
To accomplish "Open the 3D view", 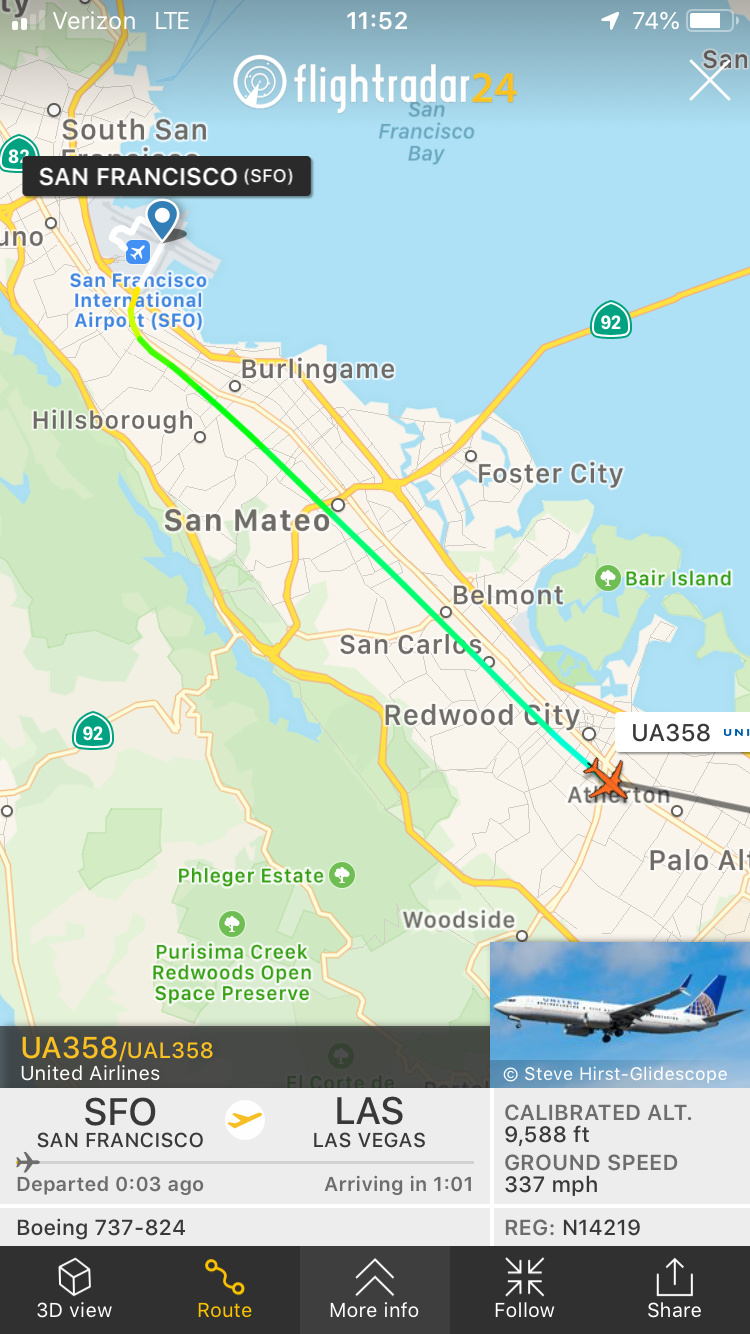I will pyautogui.click(x=74, y=1290).
